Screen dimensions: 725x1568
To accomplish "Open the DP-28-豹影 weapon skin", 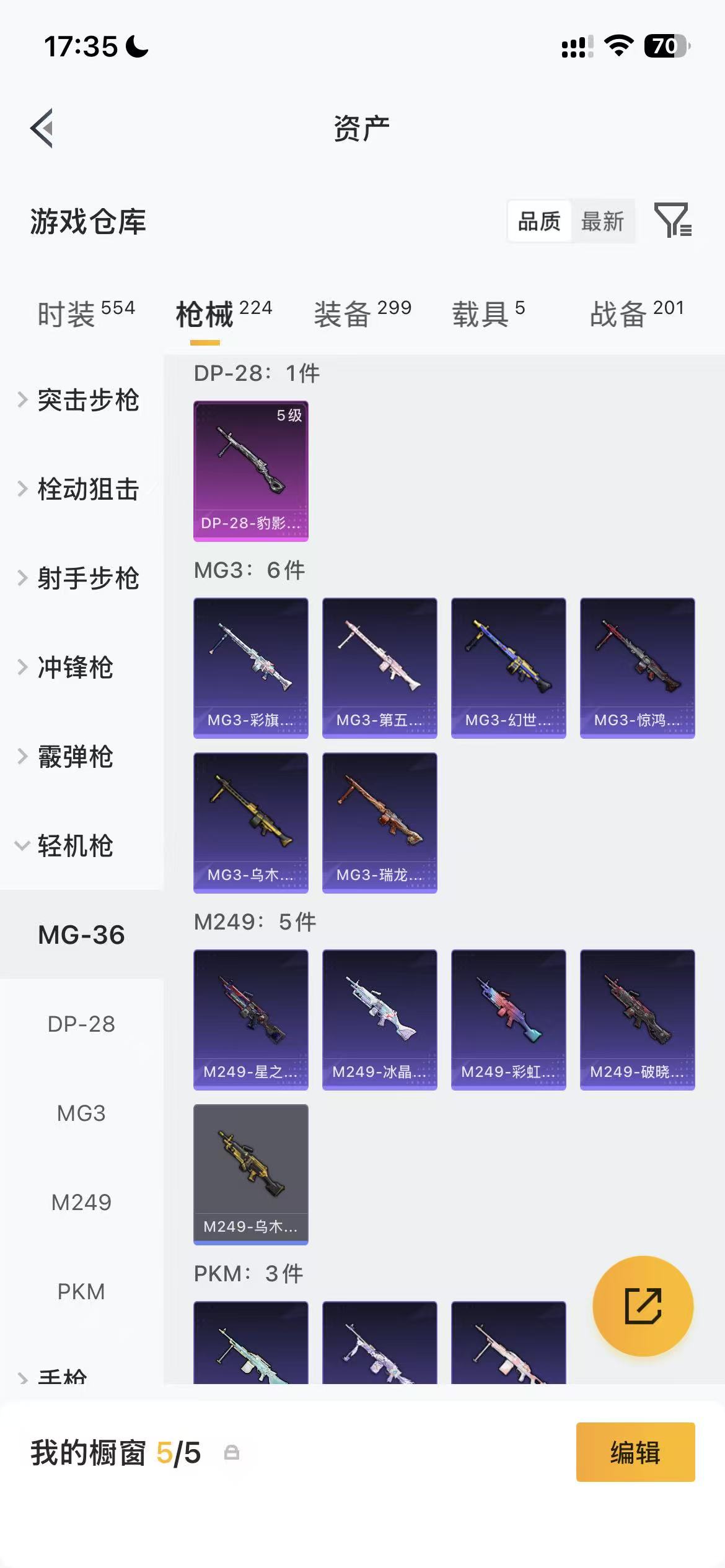I will [251, 471].
